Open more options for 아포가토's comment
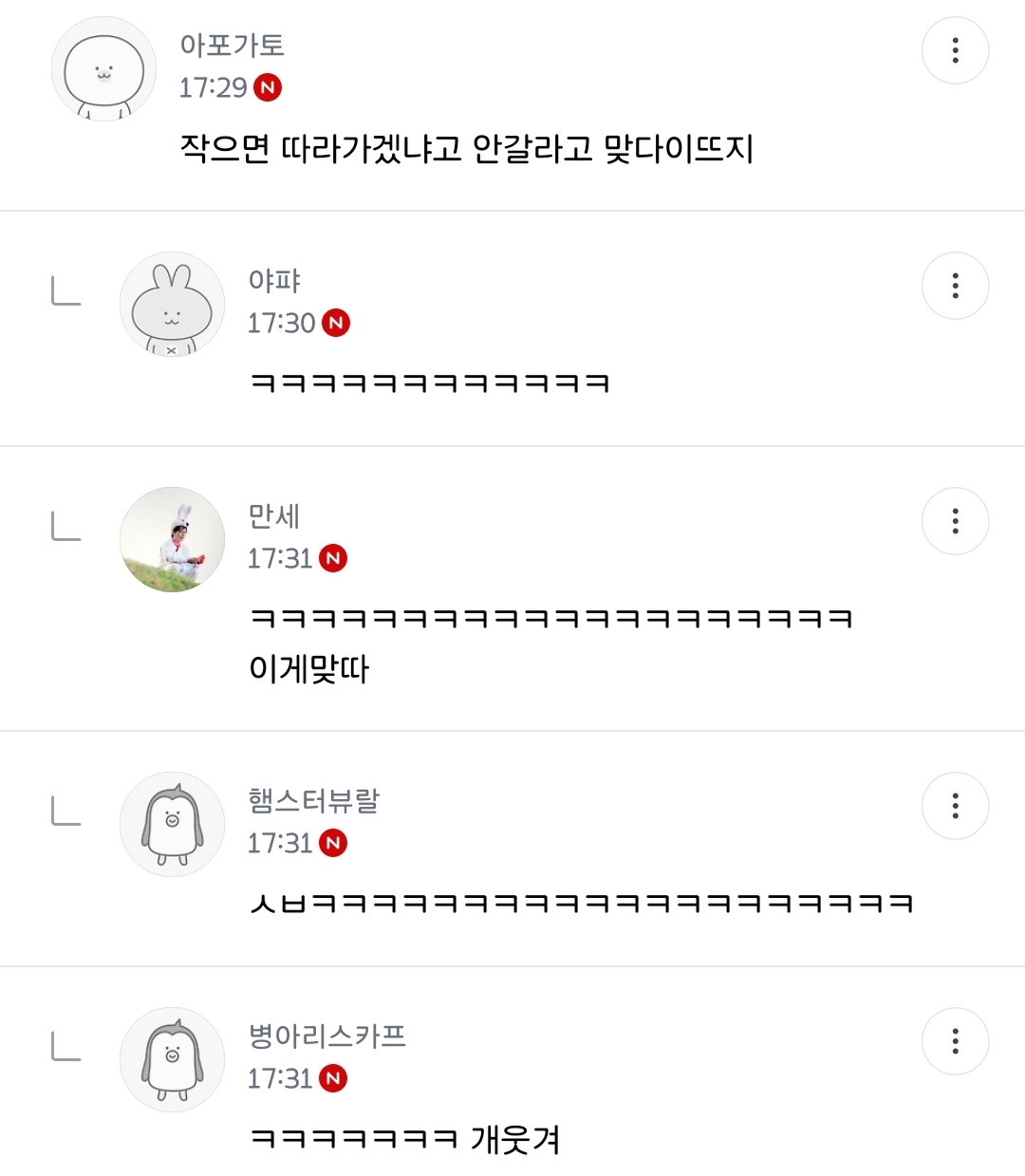The width and height of the screenshot is (1025, 1176). click(x=955, y=50)
